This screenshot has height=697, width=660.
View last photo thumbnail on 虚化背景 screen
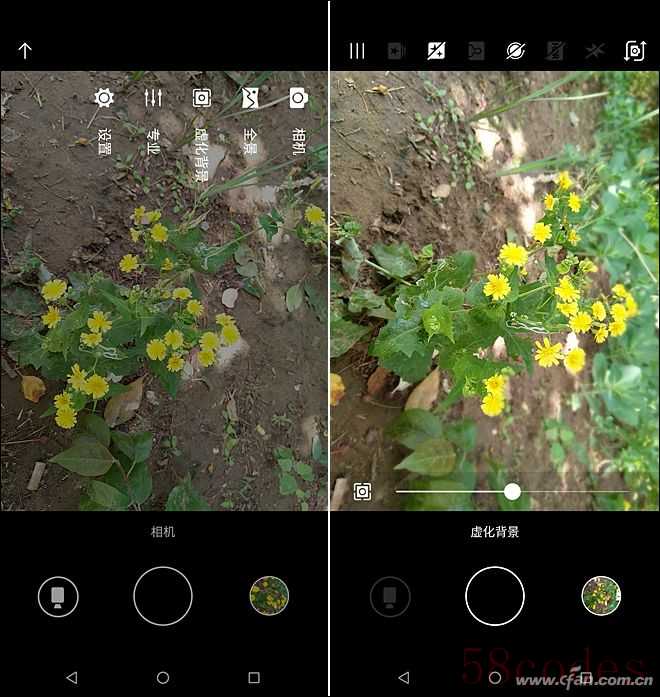pos(601,596)
